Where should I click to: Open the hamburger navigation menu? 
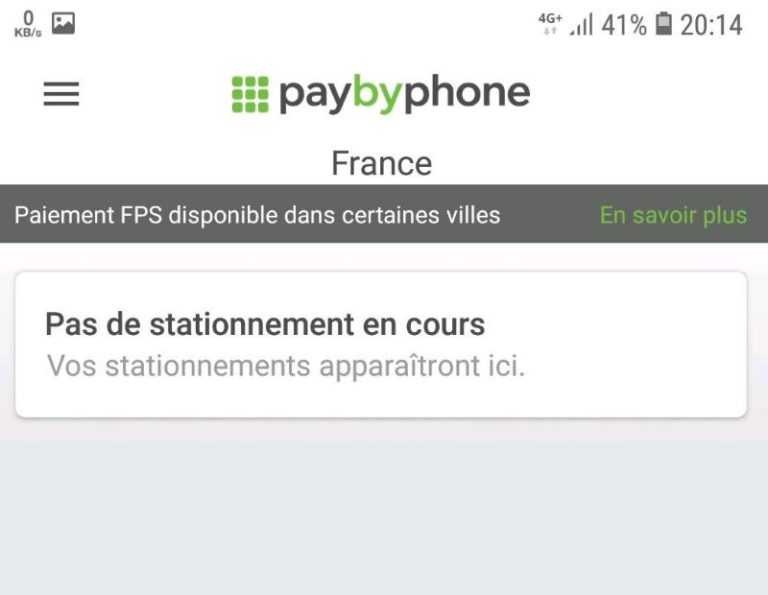61,94
